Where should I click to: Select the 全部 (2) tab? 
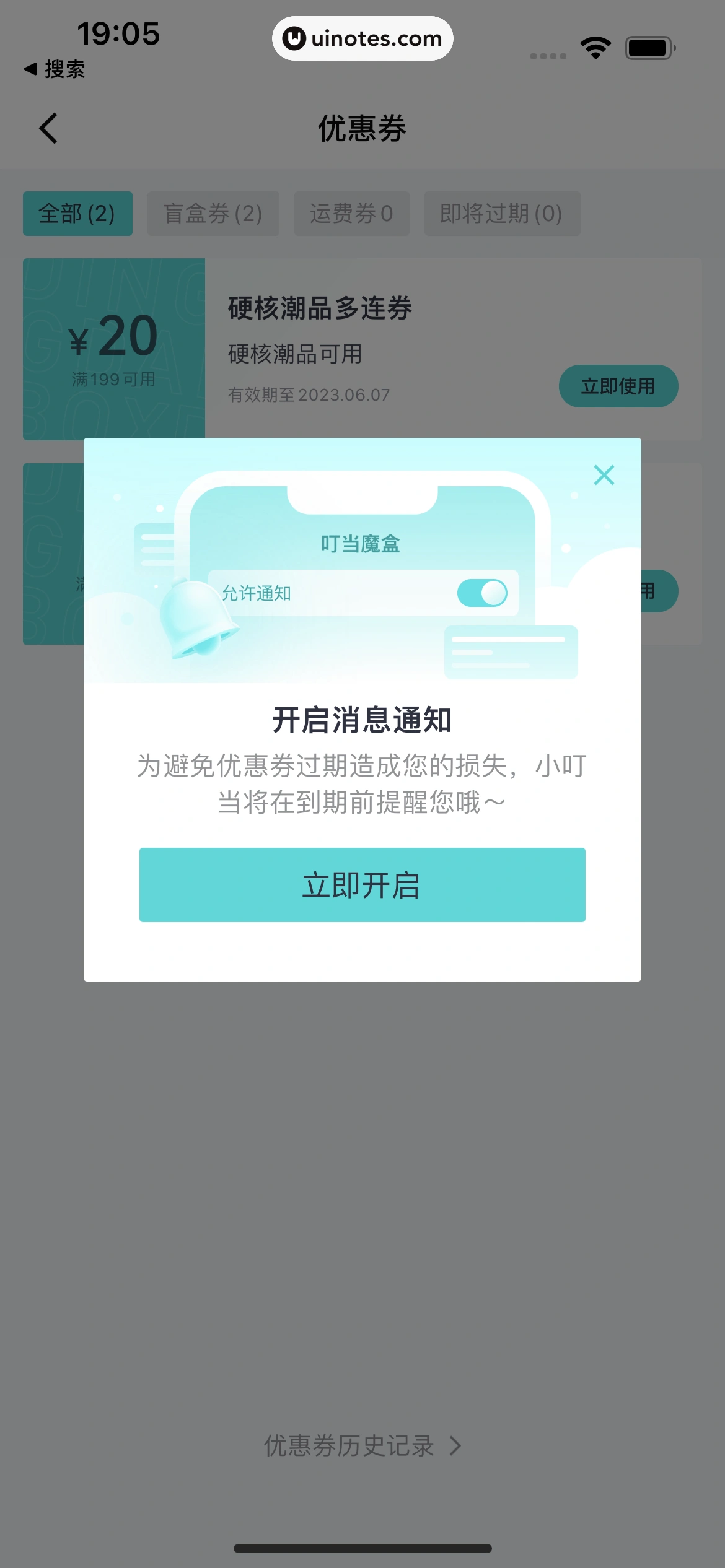(x=77, y=214)
